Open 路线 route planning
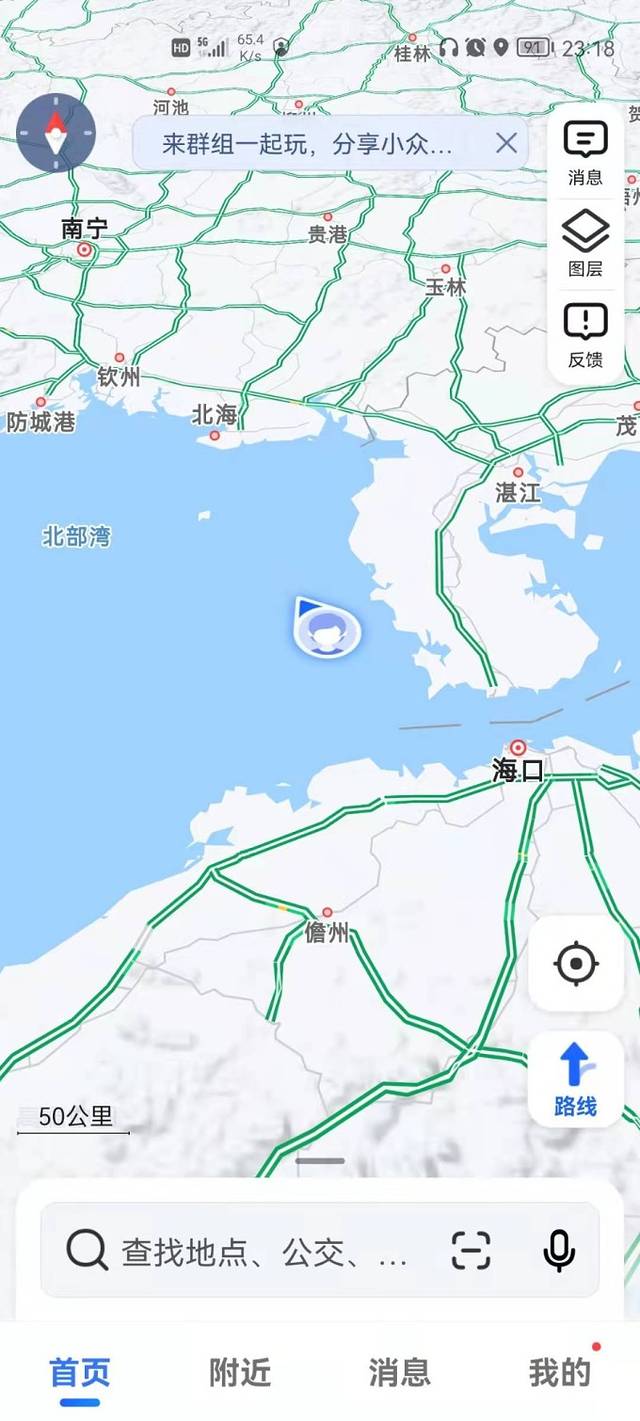Screen dimensions: 640x1421 click(x=575, y=1079)
